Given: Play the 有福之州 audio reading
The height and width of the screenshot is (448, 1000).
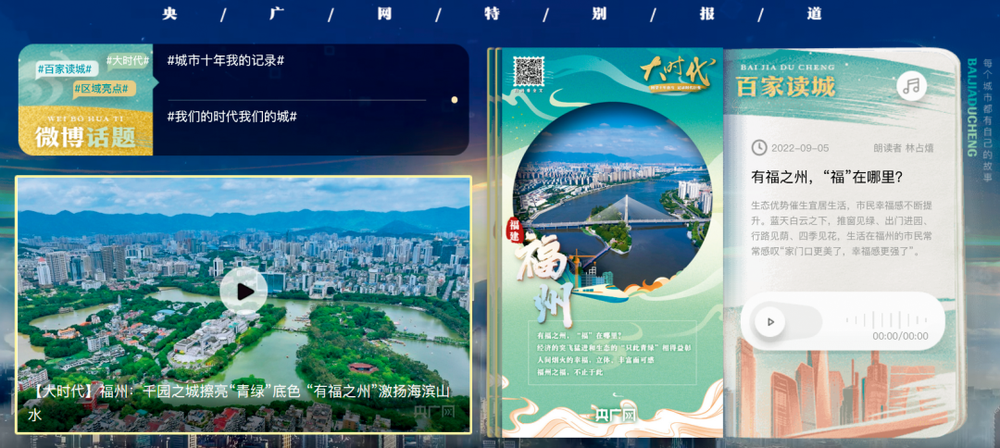Looking at the screenshot, I should [771, 322].
